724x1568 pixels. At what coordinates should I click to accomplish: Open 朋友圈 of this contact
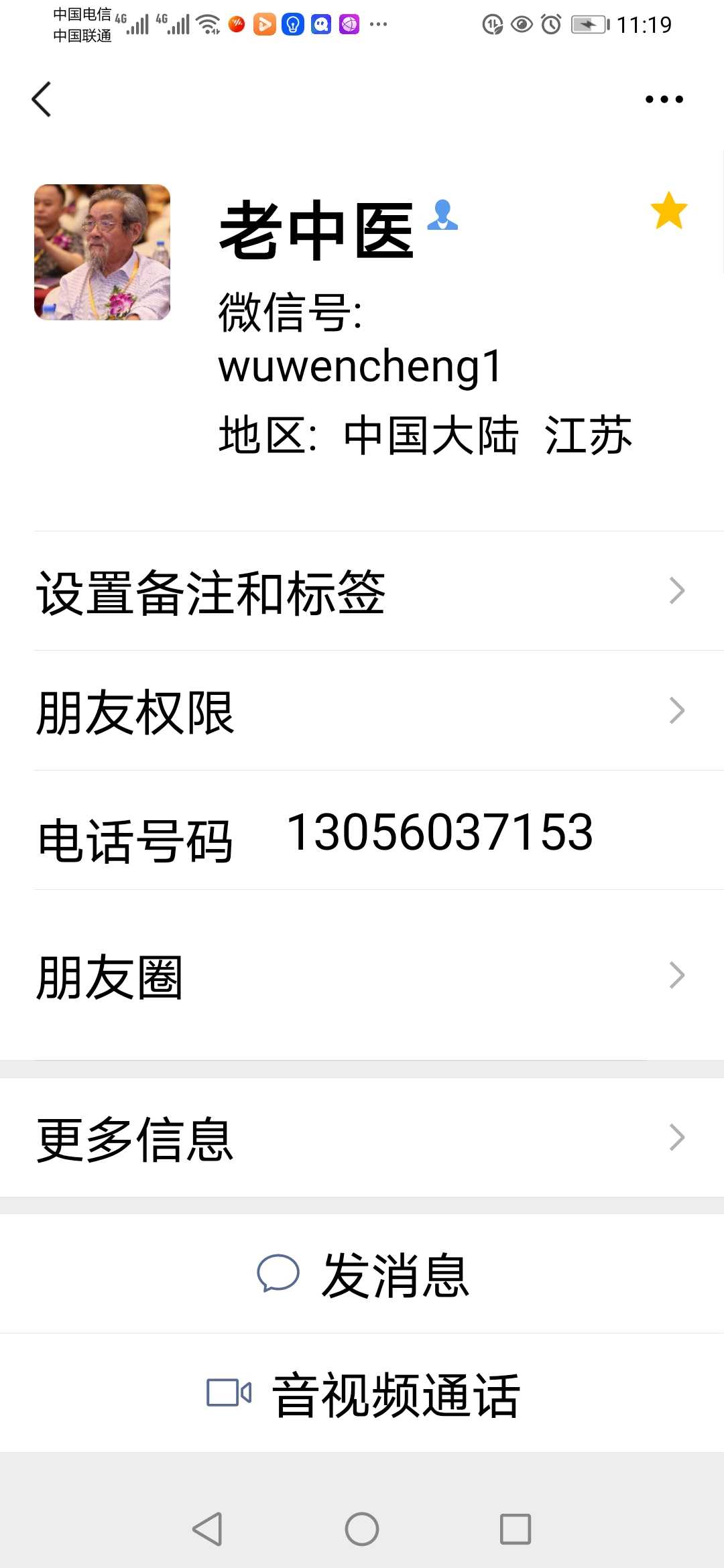362,976
